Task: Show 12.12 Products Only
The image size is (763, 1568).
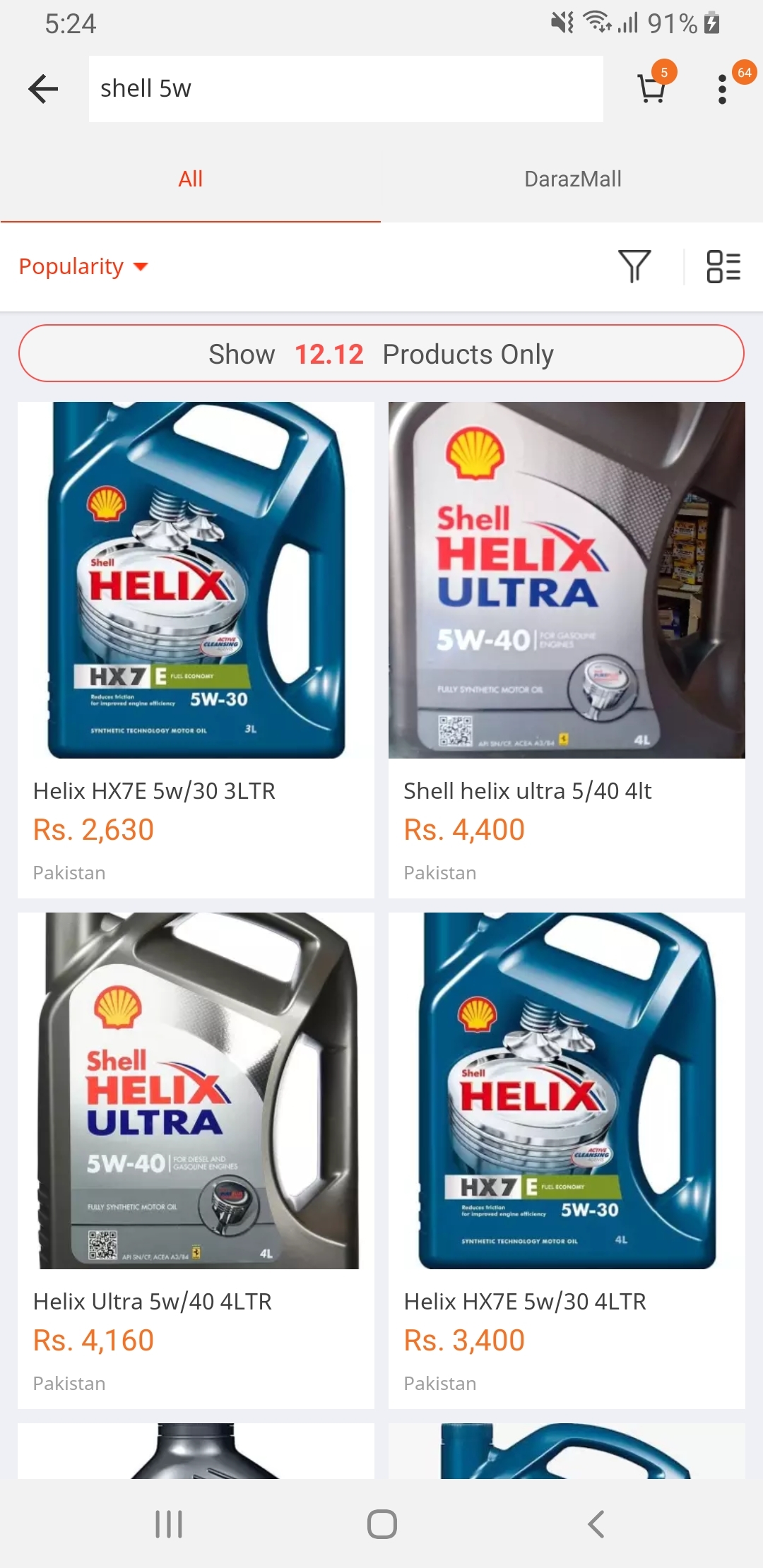Action: tap(381, 354)
